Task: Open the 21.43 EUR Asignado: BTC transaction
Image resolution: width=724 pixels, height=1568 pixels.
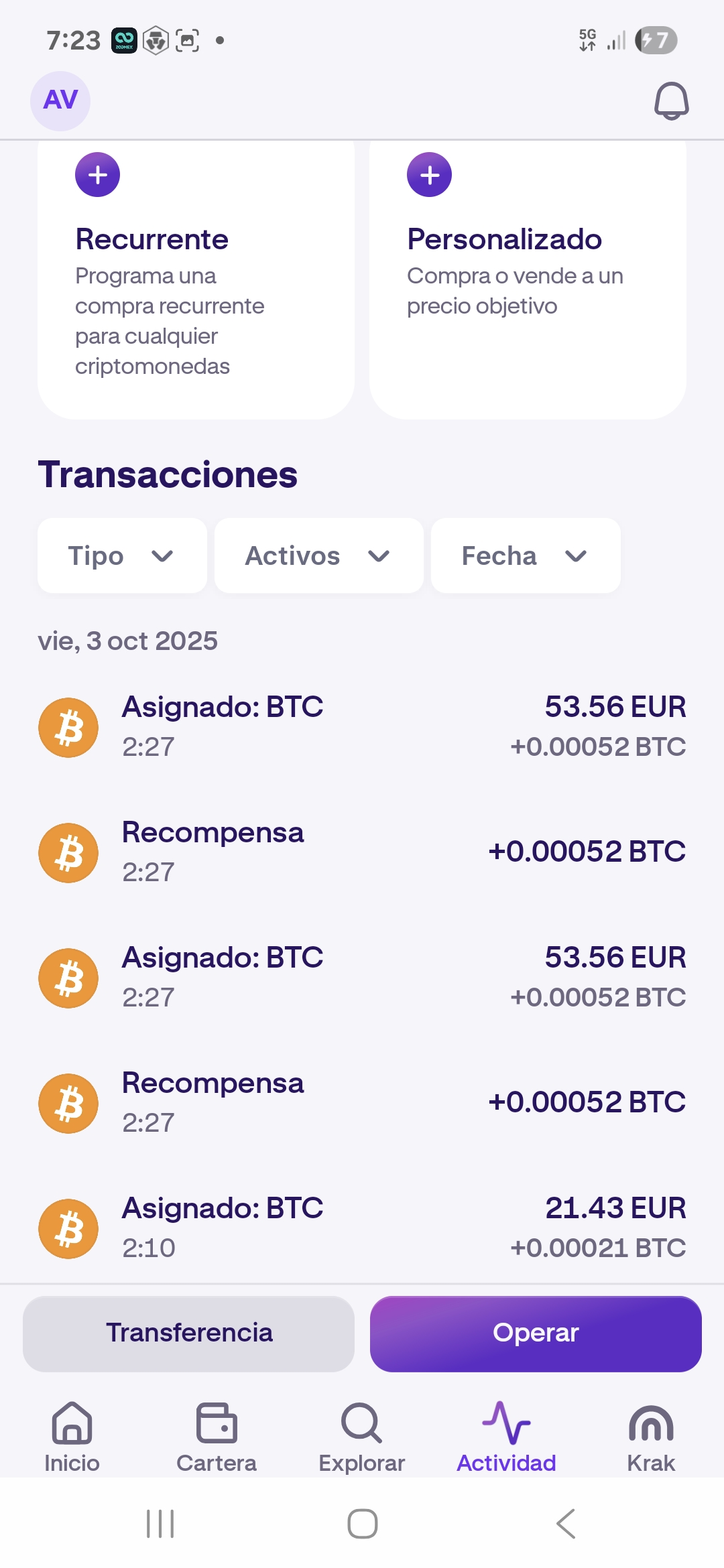Action: [362, 1228]
